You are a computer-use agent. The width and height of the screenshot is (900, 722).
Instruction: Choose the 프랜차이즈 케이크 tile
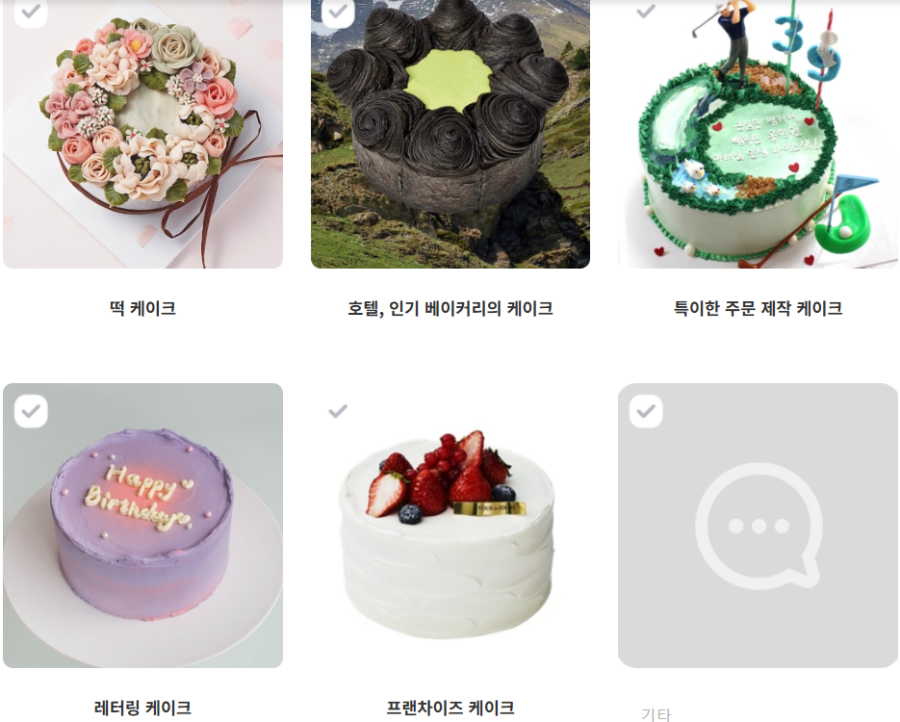pos(450,525)
